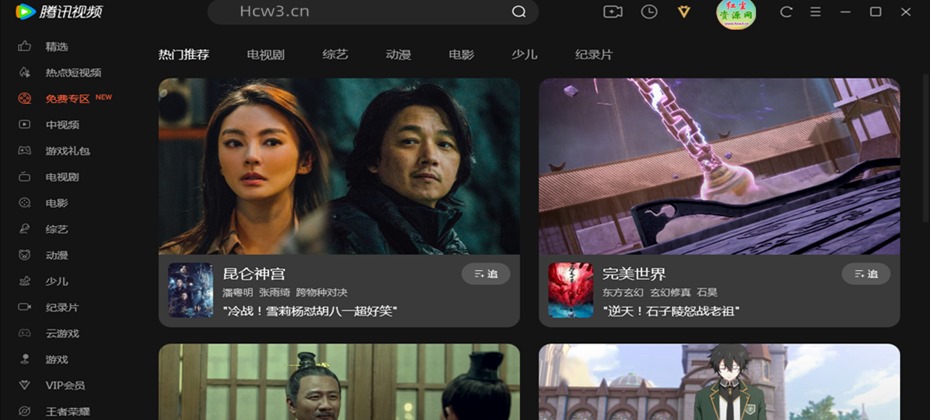The height and width of the screenshot is (420, 930).
Task: Open VIP会员 sidebar entry
Action: point(65,385)
